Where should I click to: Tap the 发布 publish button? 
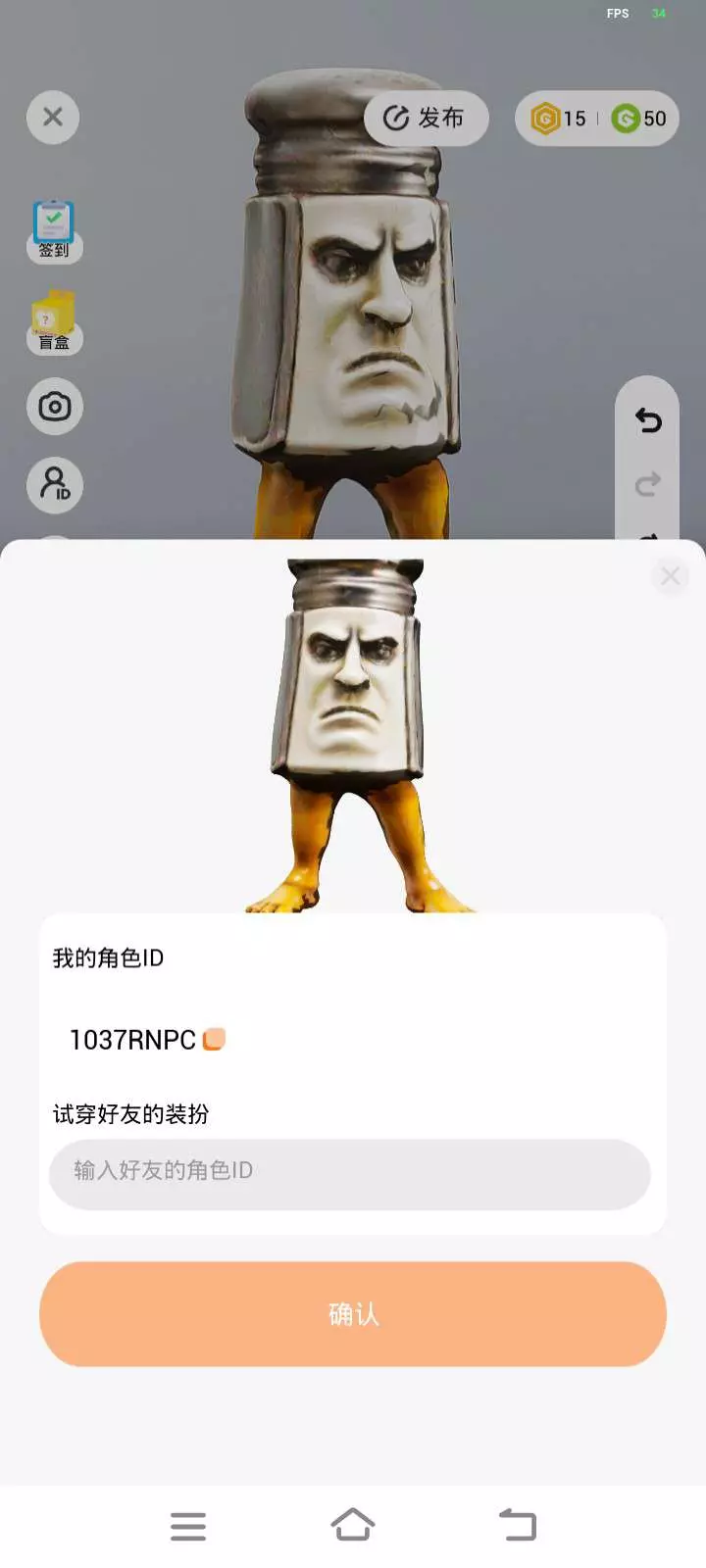point(427,119)
